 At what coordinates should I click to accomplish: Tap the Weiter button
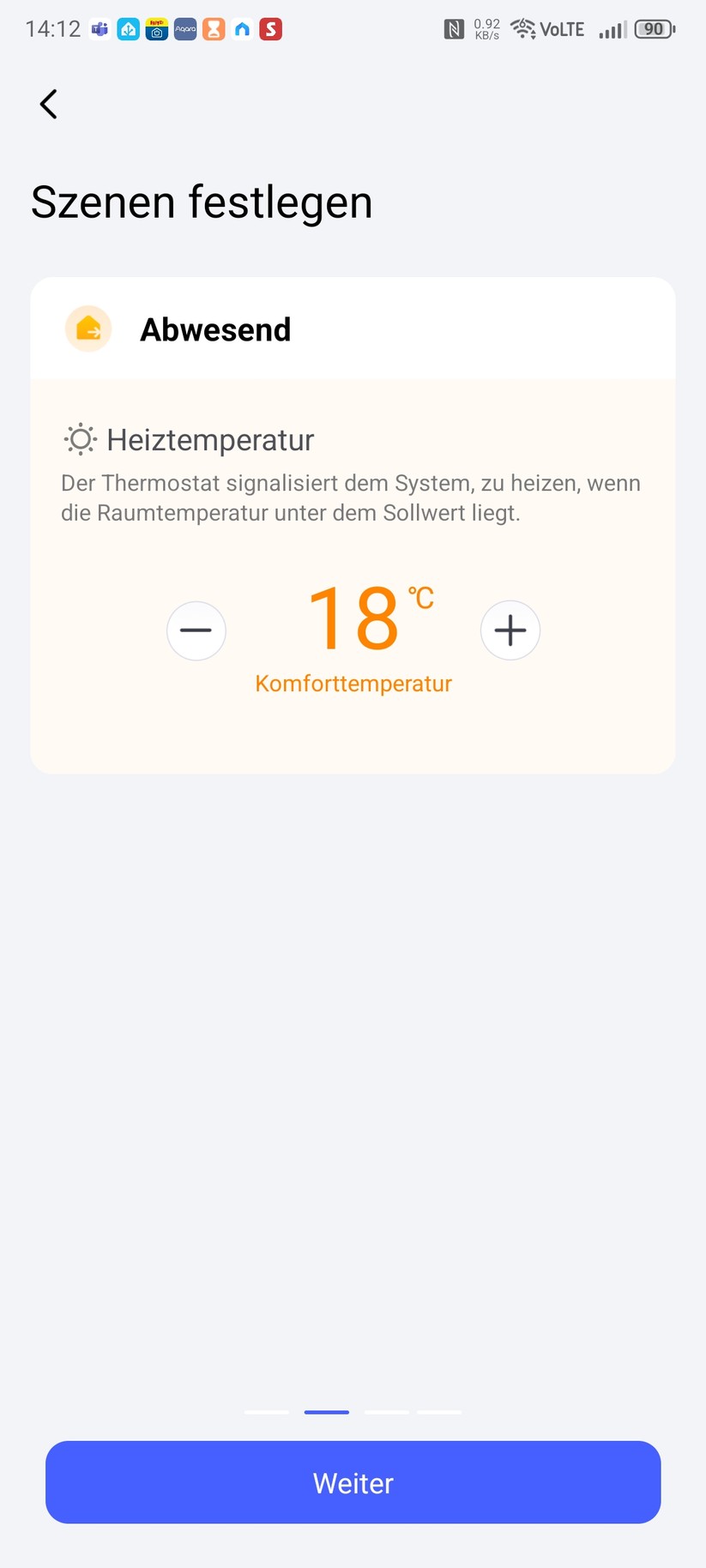tap(353, 1482)
